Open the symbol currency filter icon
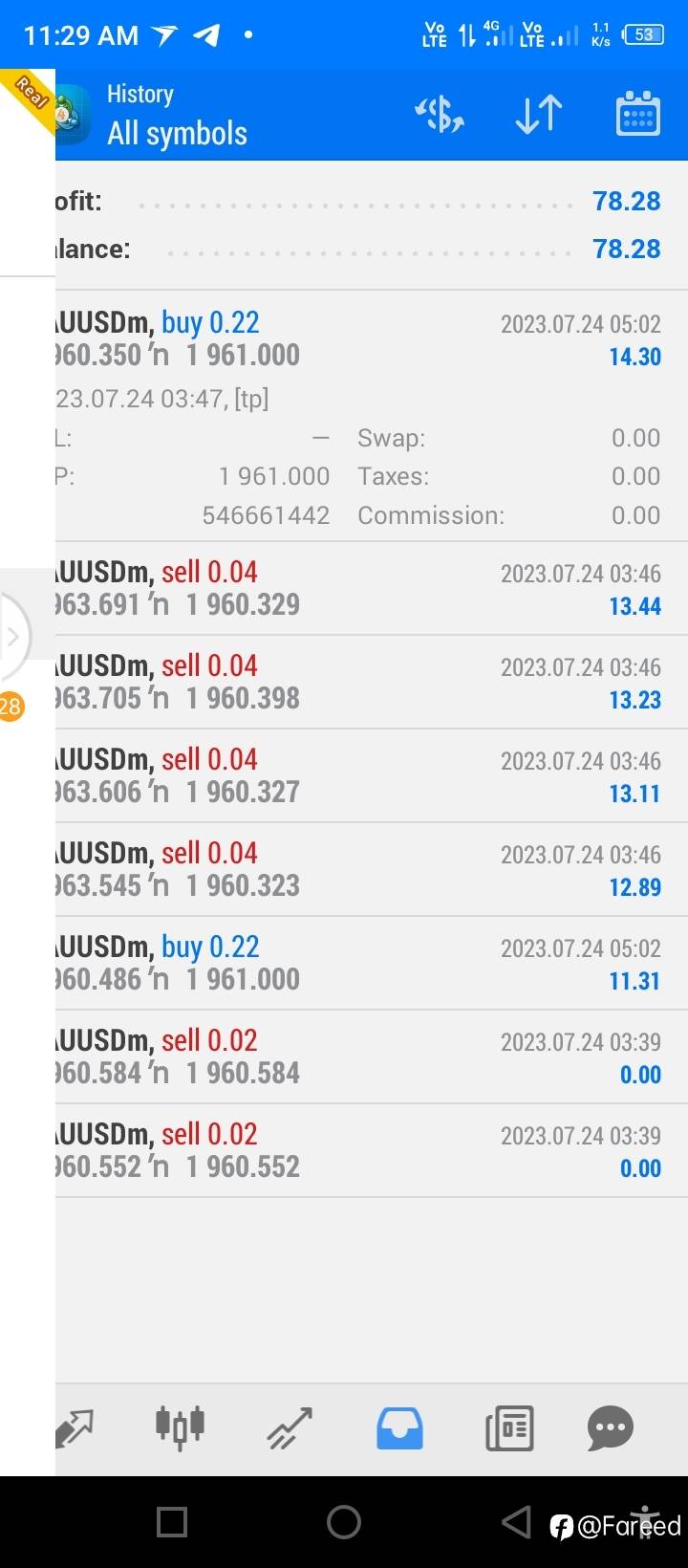Screen dimensions: 688x1568 coord(440,115)
